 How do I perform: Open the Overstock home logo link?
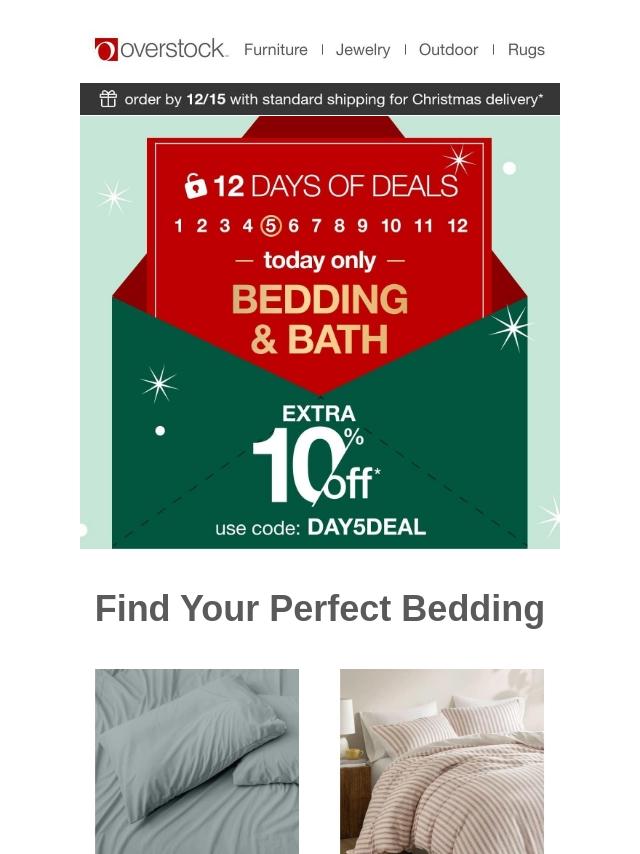(x=161, y=49)
